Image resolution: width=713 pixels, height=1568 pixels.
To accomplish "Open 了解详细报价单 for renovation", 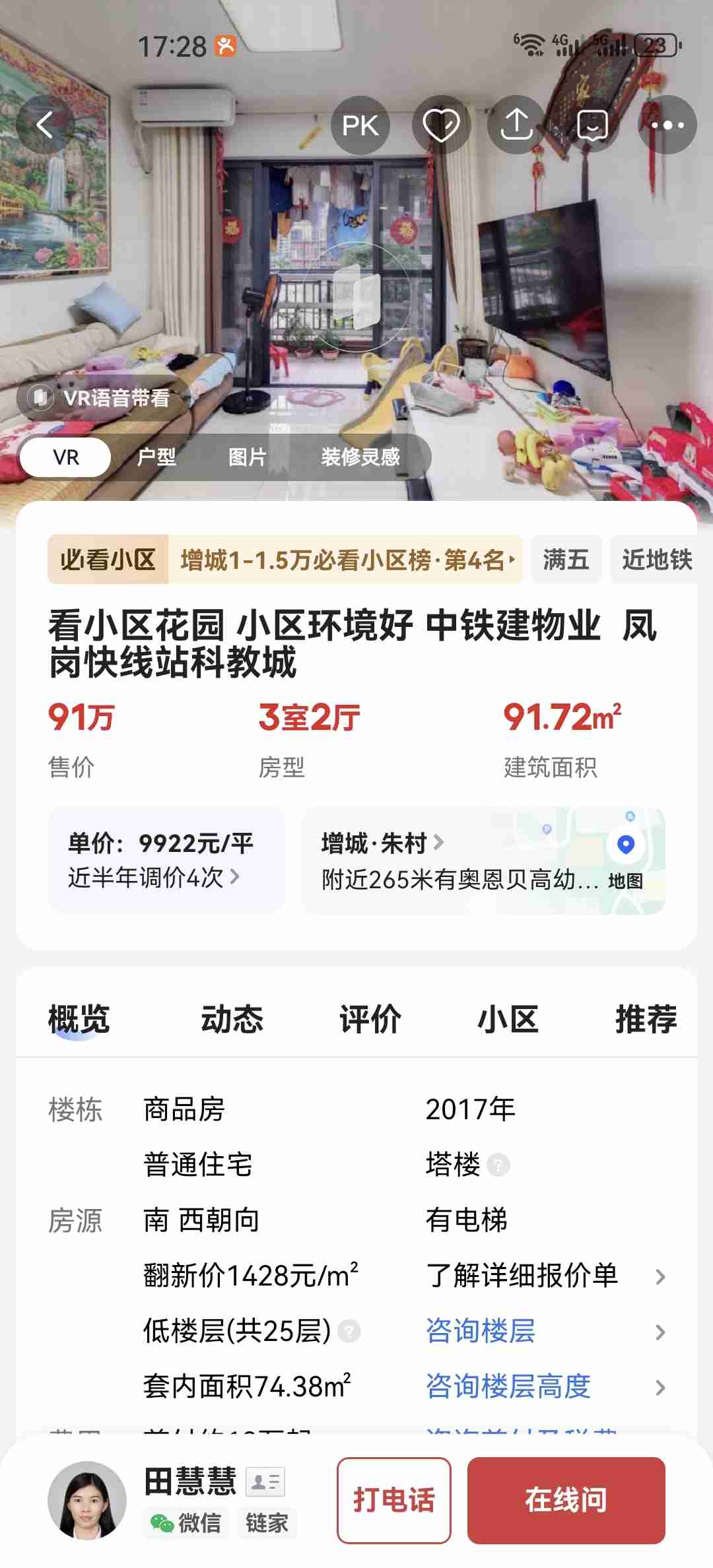I will coord(545,1276).
